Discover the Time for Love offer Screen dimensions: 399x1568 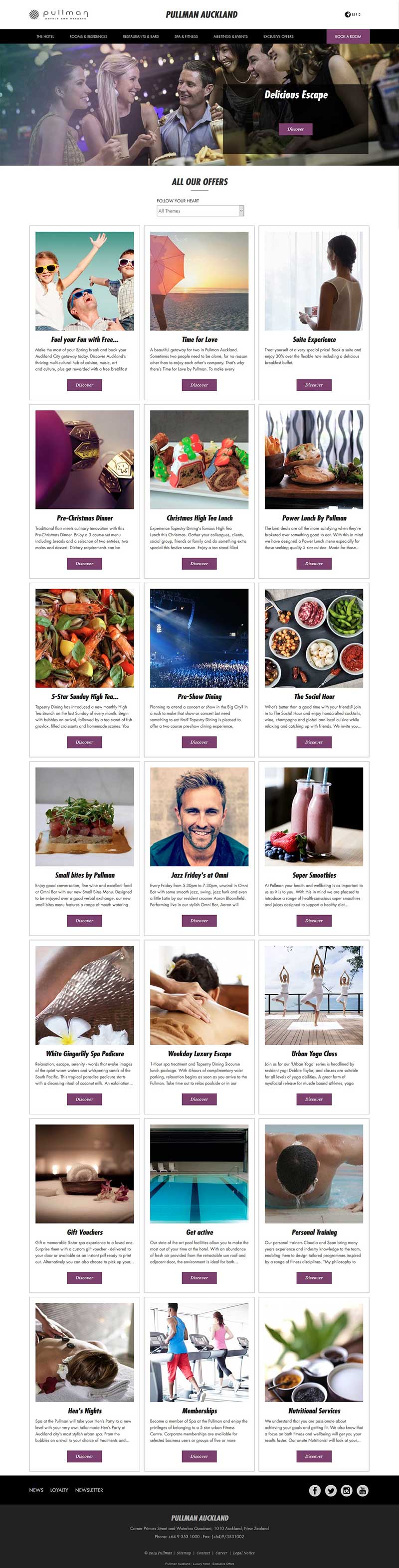point(199,385)
